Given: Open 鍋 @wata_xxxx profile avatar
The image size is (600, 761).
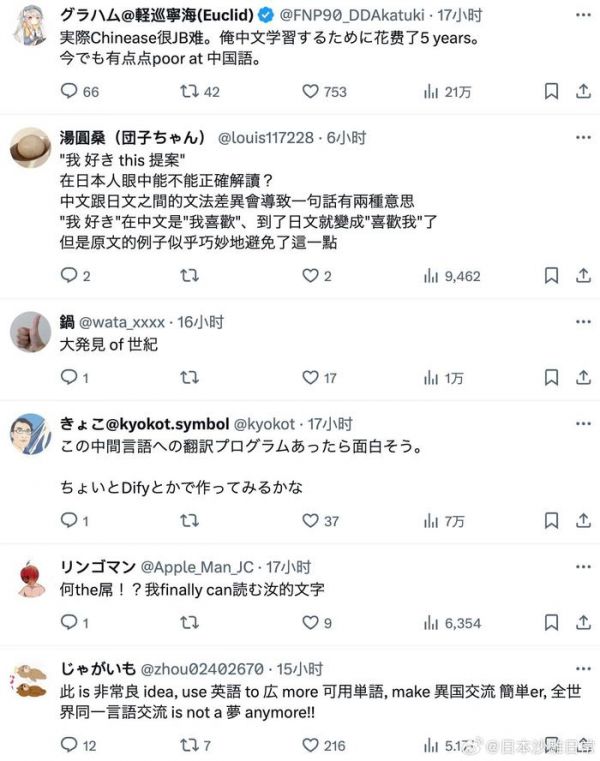Looking at the screenshot, I should click(x=30, y=331).
